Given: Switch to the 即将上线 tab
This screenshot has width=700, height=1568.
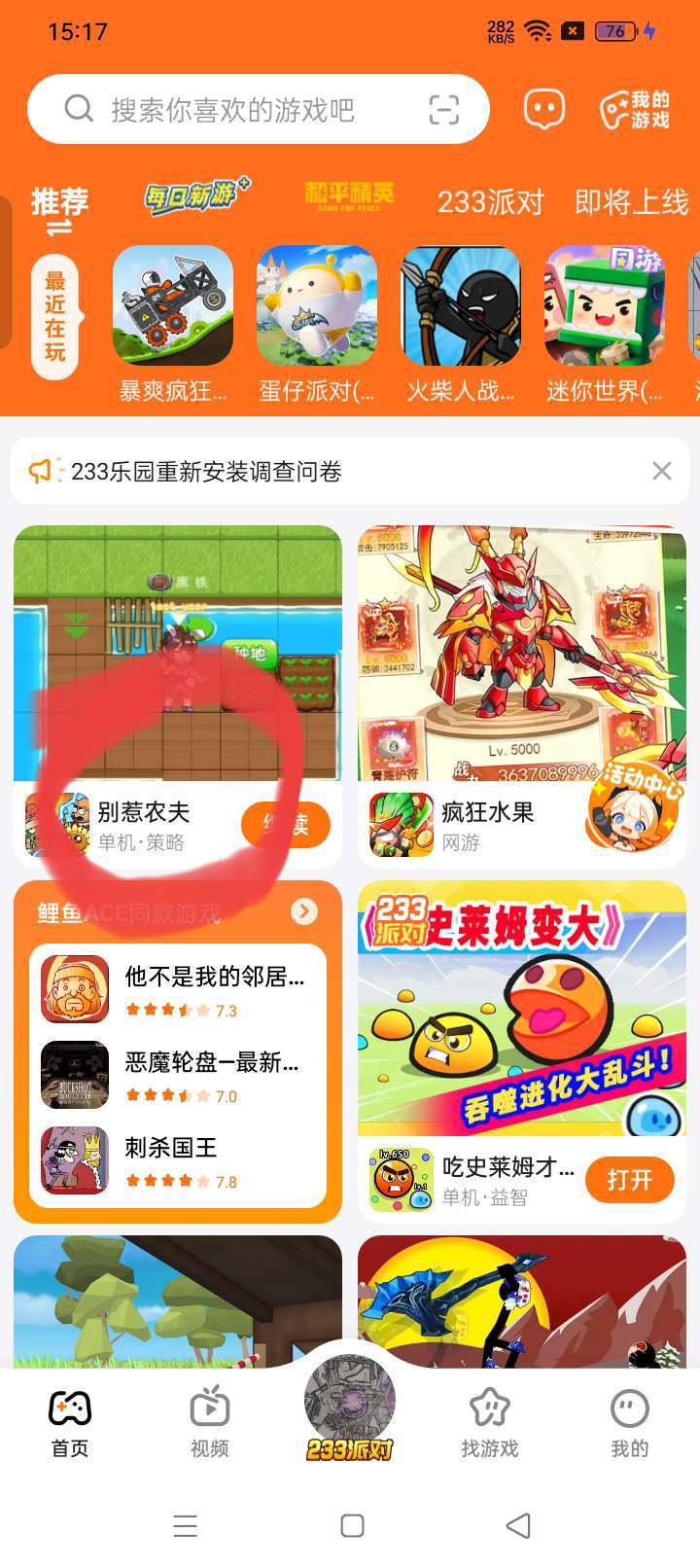Looking at the screenshot, I should click(x=631, y=202).
